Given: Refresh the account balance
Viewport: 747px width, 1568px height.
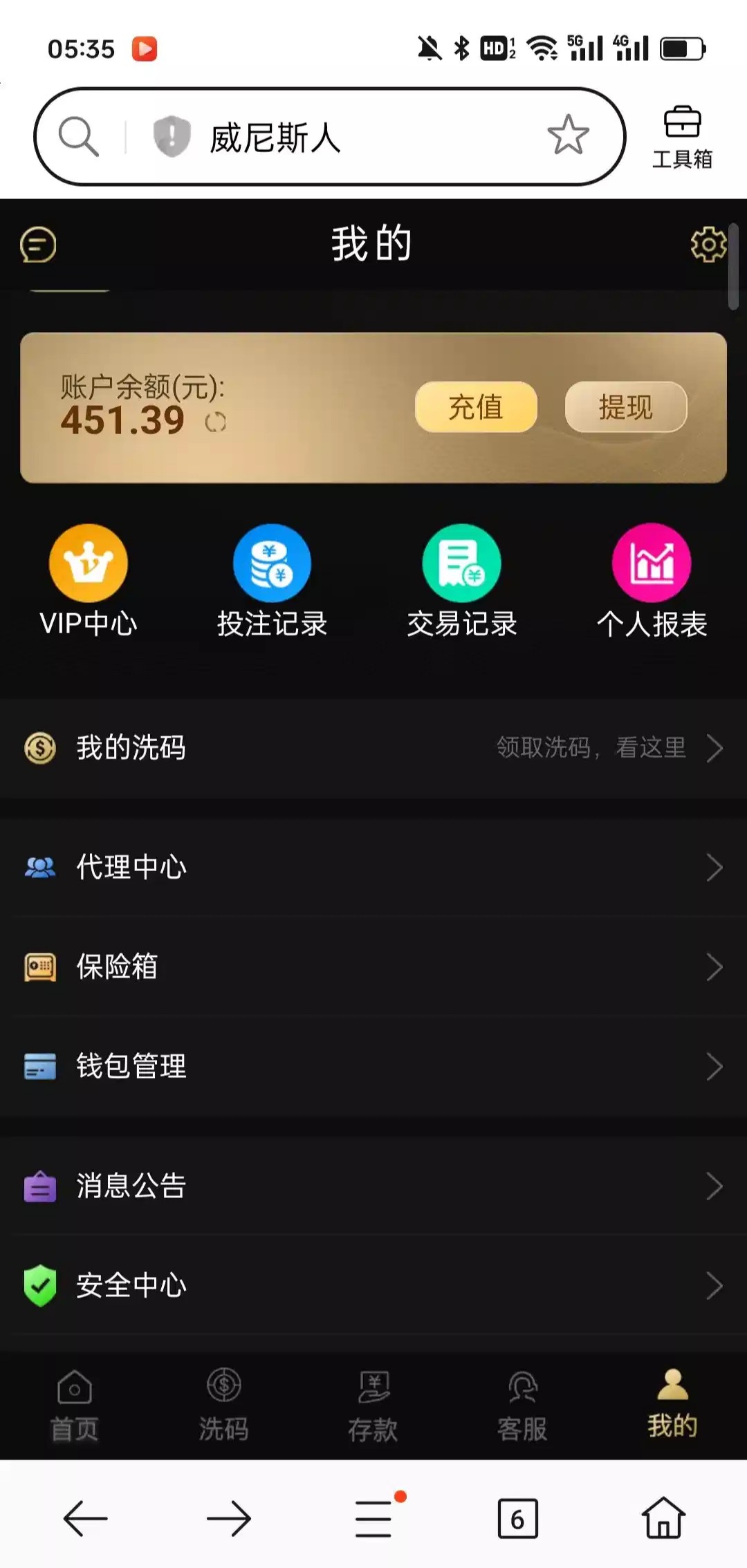Looking at the screenshot, I should [216, 422].
